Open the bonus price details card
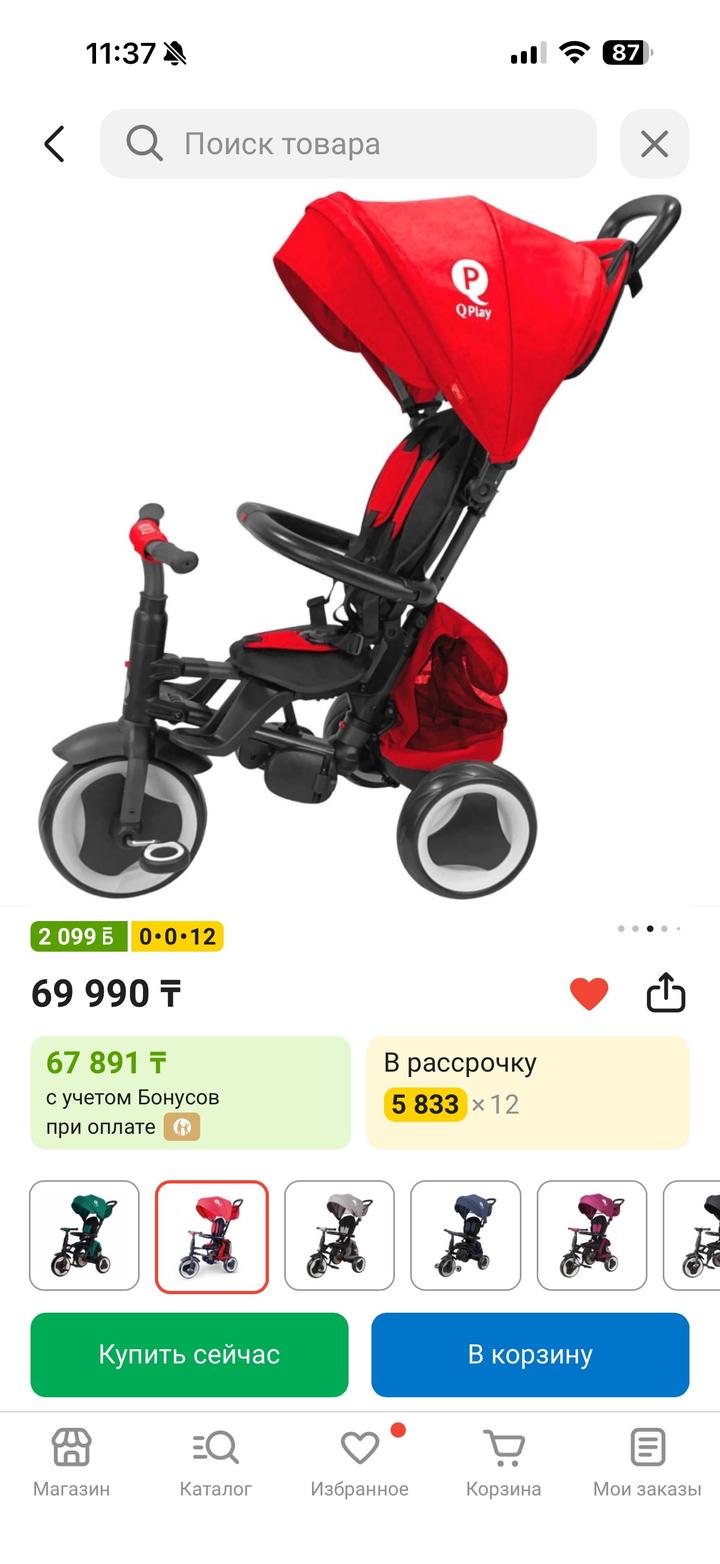Viewport: 720px width, 1564px height. (190, 1092)
